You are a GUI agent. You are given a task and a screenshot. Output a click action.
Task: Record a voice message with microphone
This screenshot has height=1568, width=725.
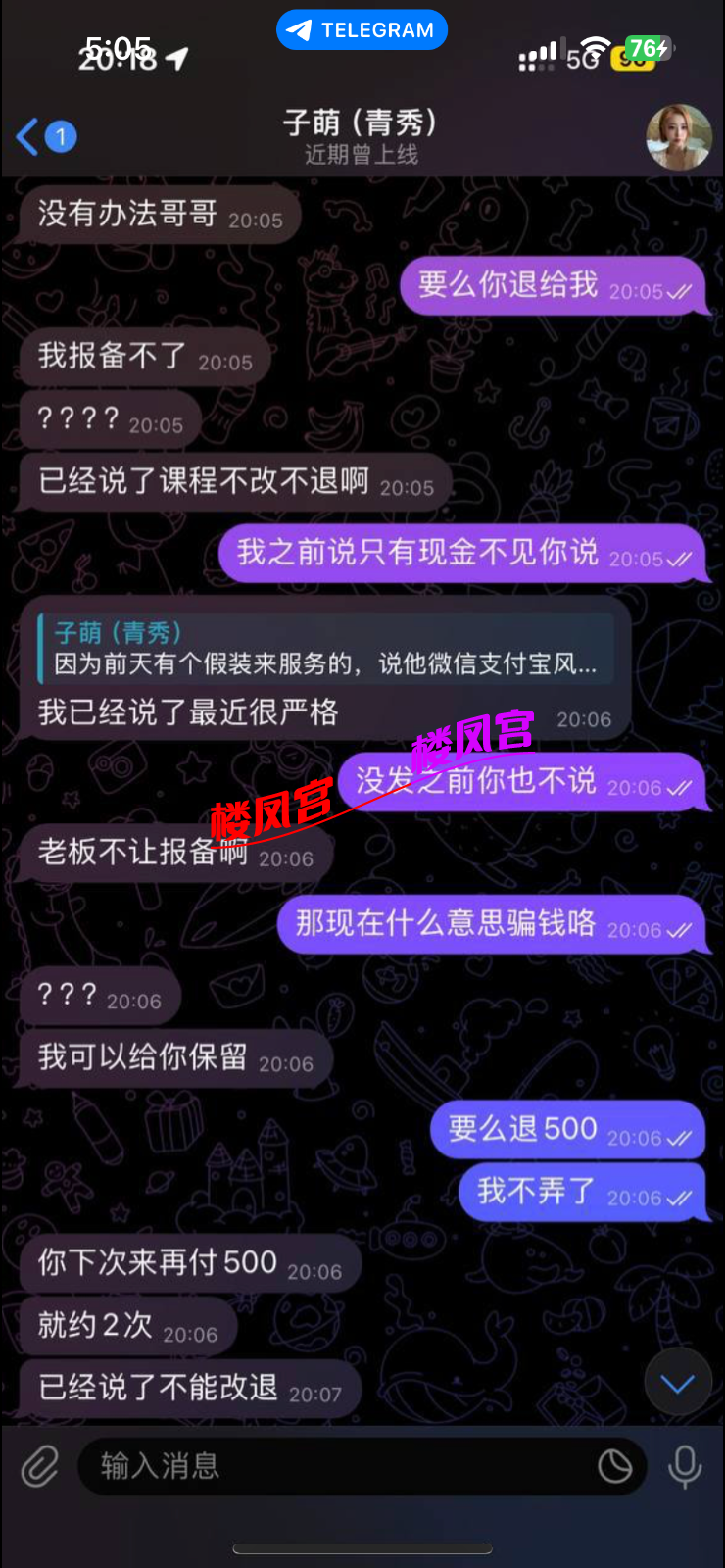click(684, 1466)
